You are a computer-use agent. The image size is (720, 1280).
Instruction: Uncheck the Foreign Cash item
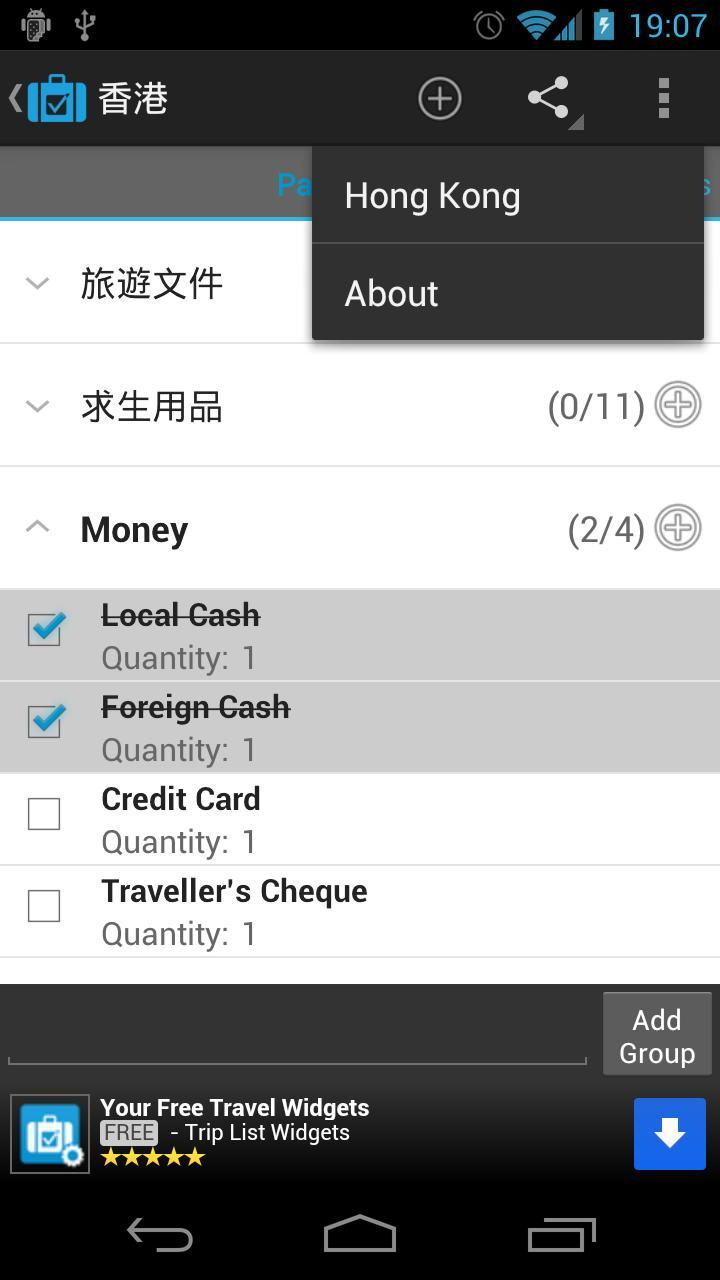tap(44, 721)
